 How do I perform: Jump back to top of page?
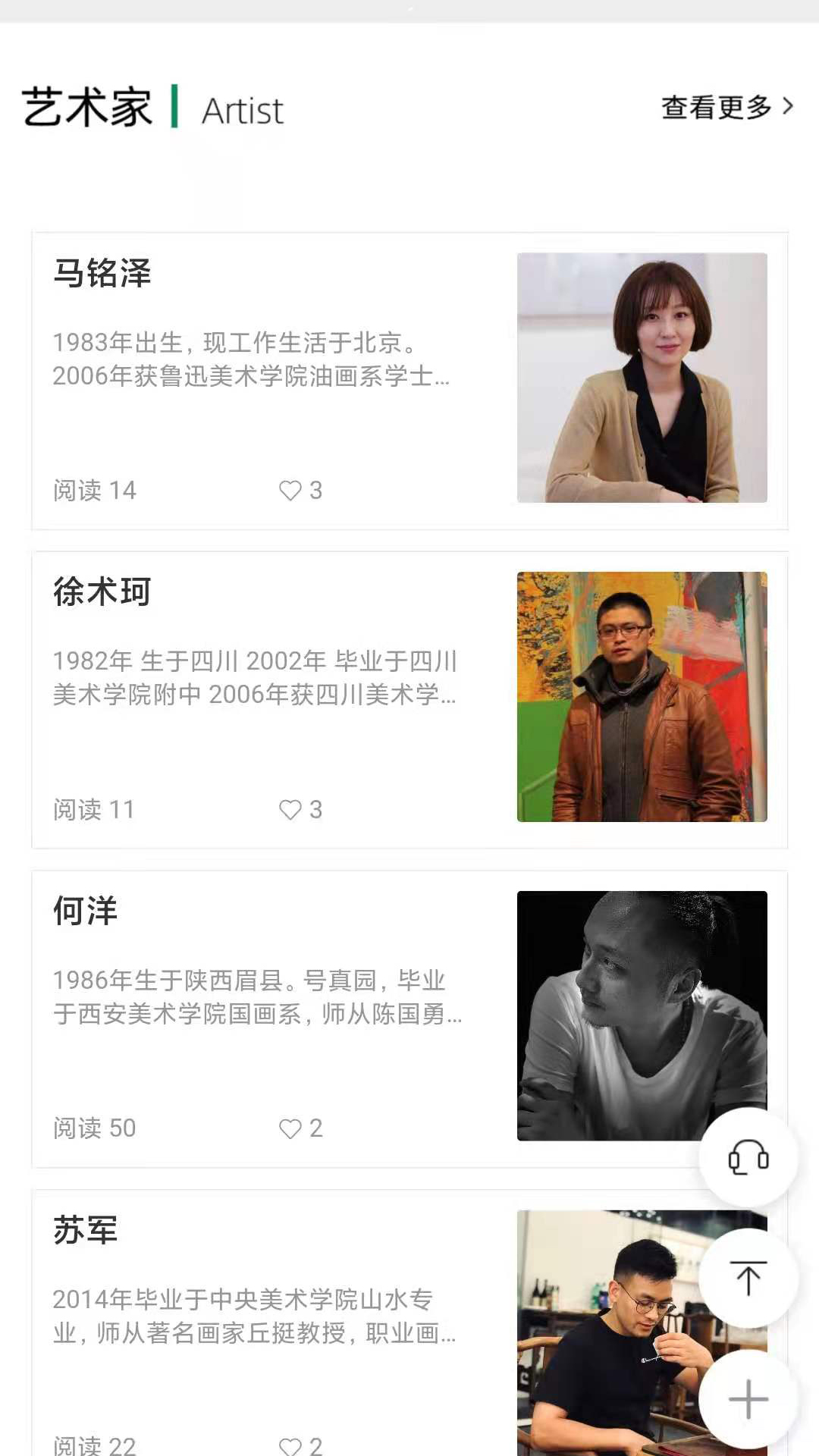(748, 1278)
